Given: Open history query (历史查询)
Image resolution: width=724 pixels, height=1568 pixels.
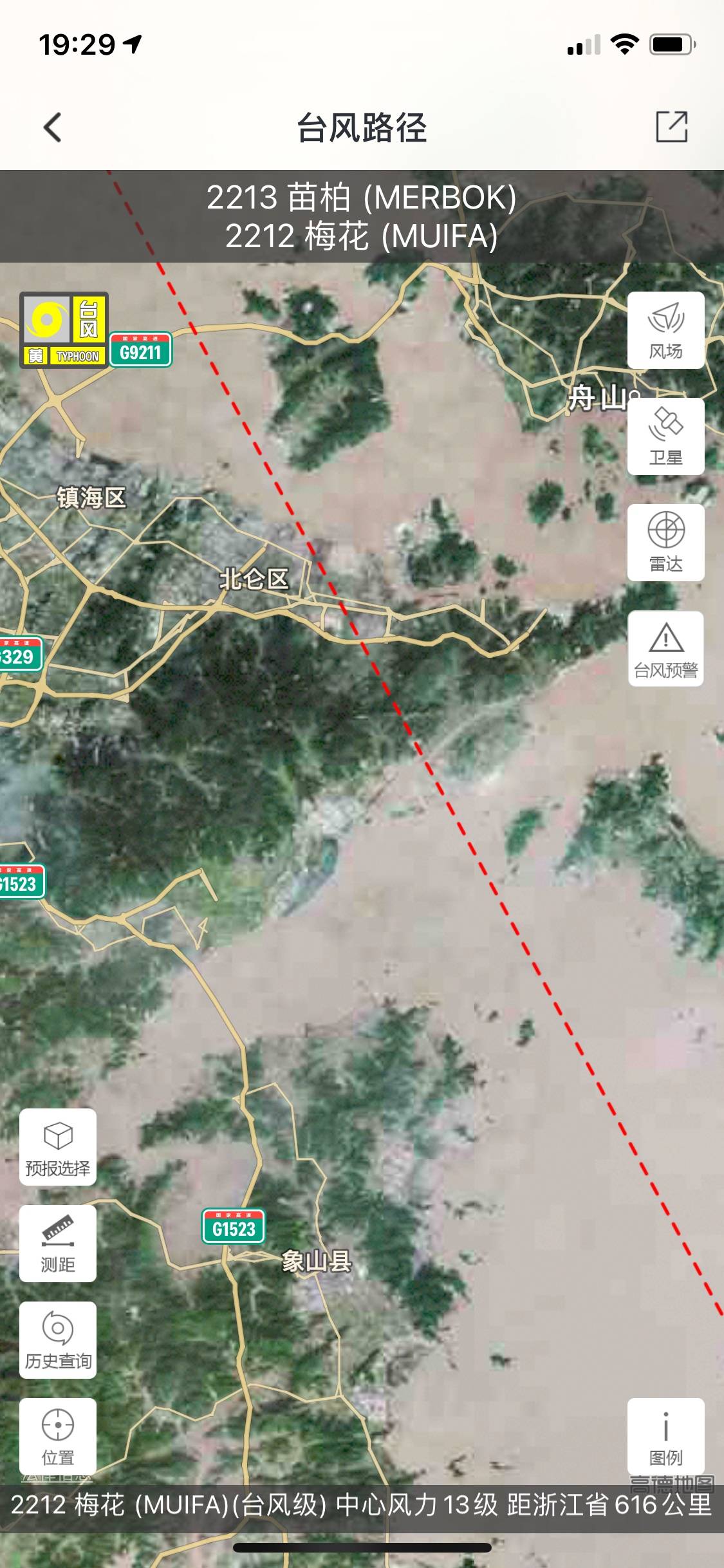Looking at the screenshot, I should (58, 1340).
